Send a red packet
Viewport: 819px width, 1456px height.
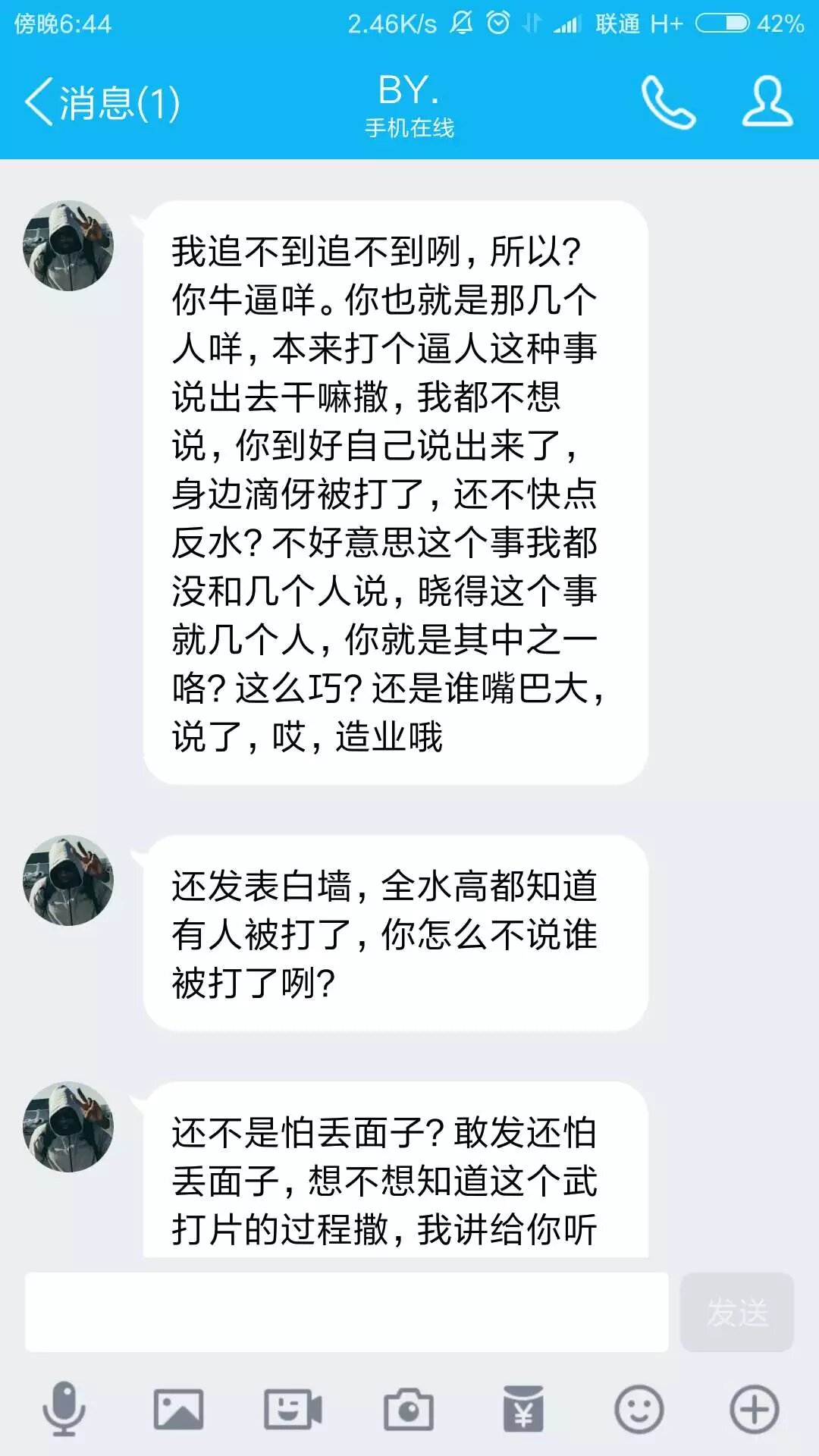pos(523,1409)
